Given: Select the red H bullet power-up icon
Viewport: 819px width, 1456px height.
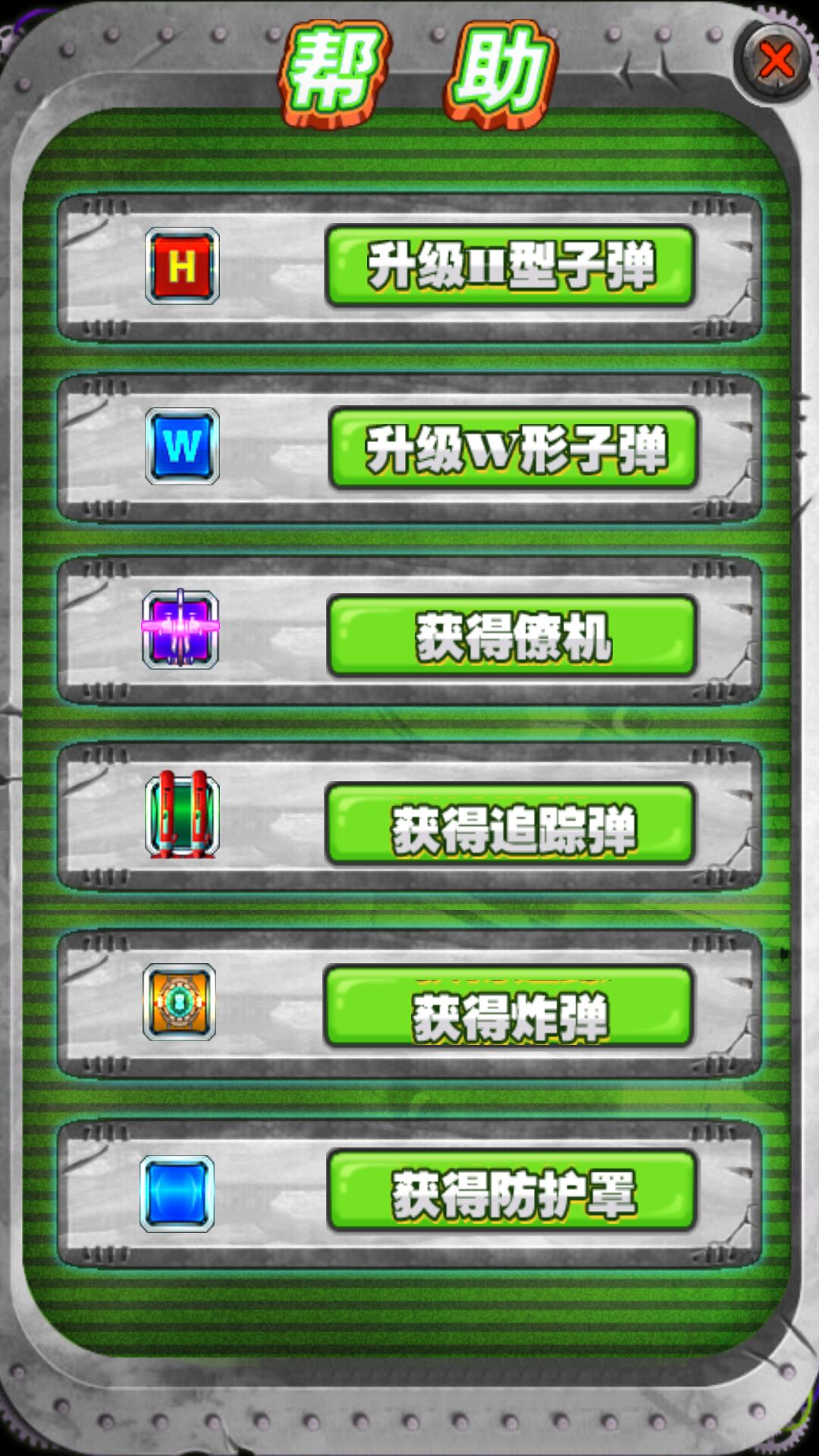Looking at the screenshot, I should 182,264.
